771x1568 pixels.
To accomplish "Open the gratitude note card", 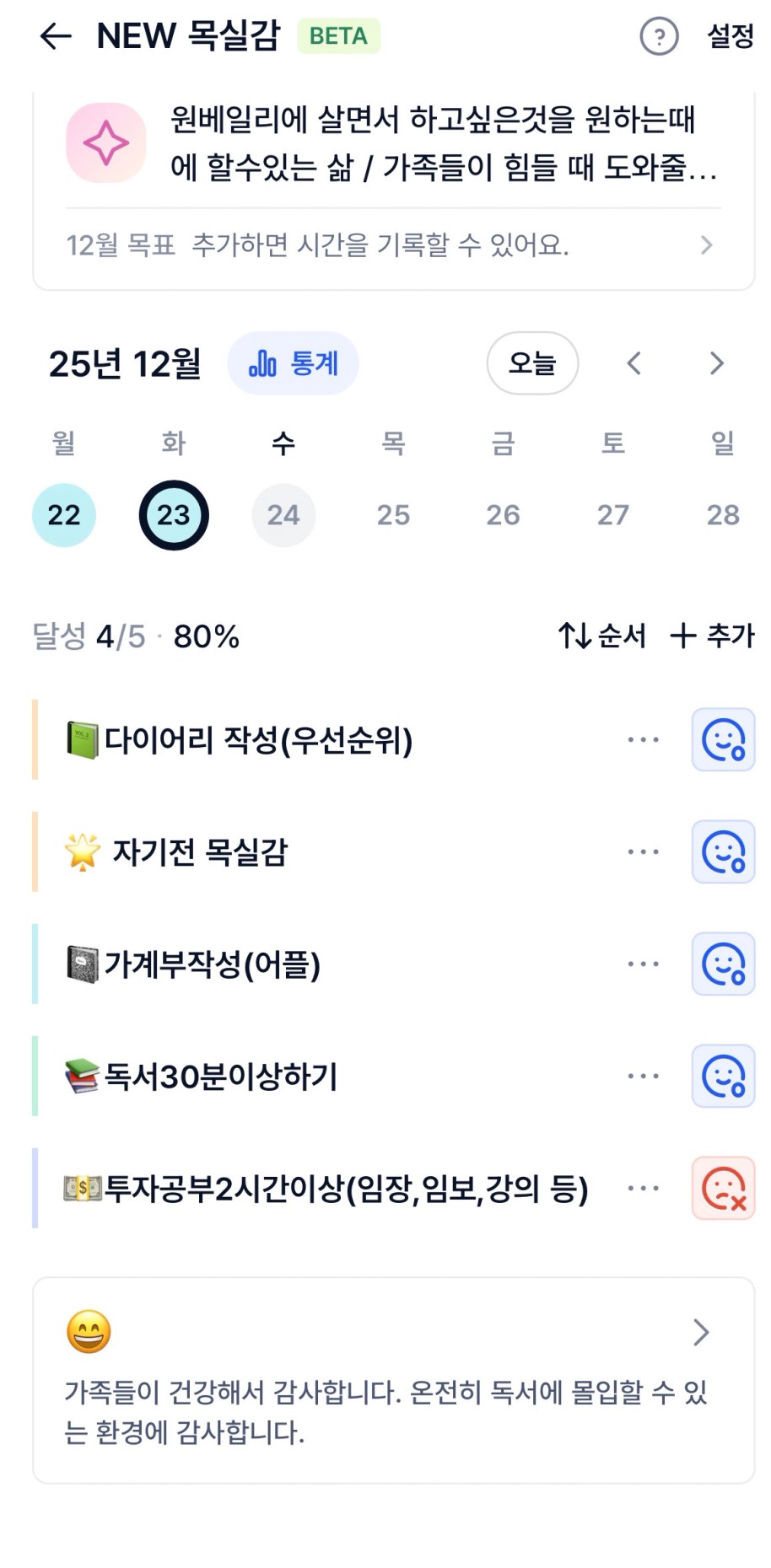I will (393, 1381).
